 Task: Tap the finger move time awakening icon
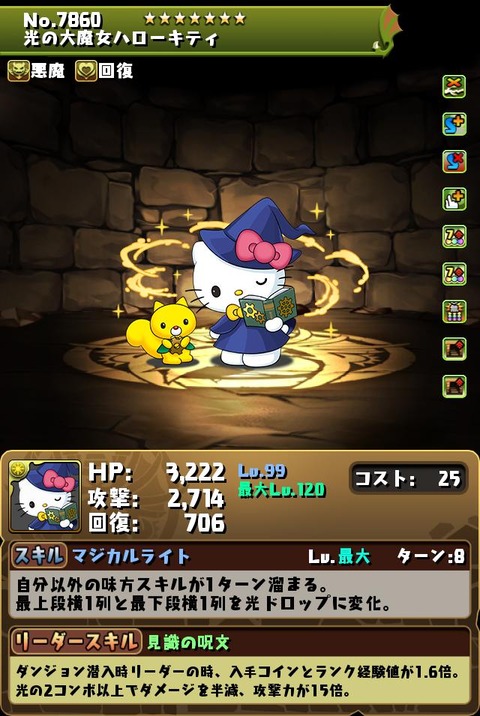point(454,199)
